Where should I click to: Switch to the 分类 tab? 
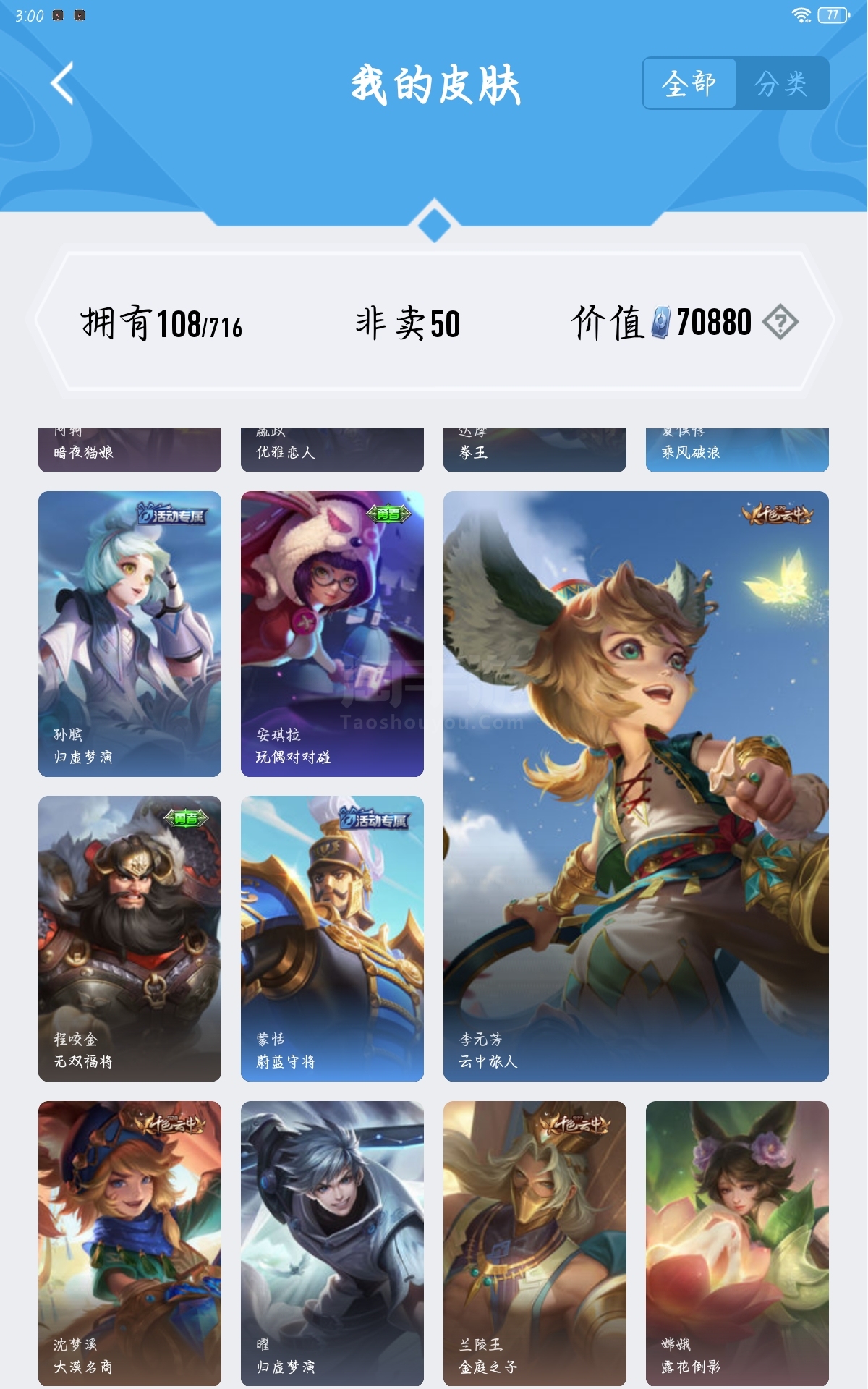782,84
